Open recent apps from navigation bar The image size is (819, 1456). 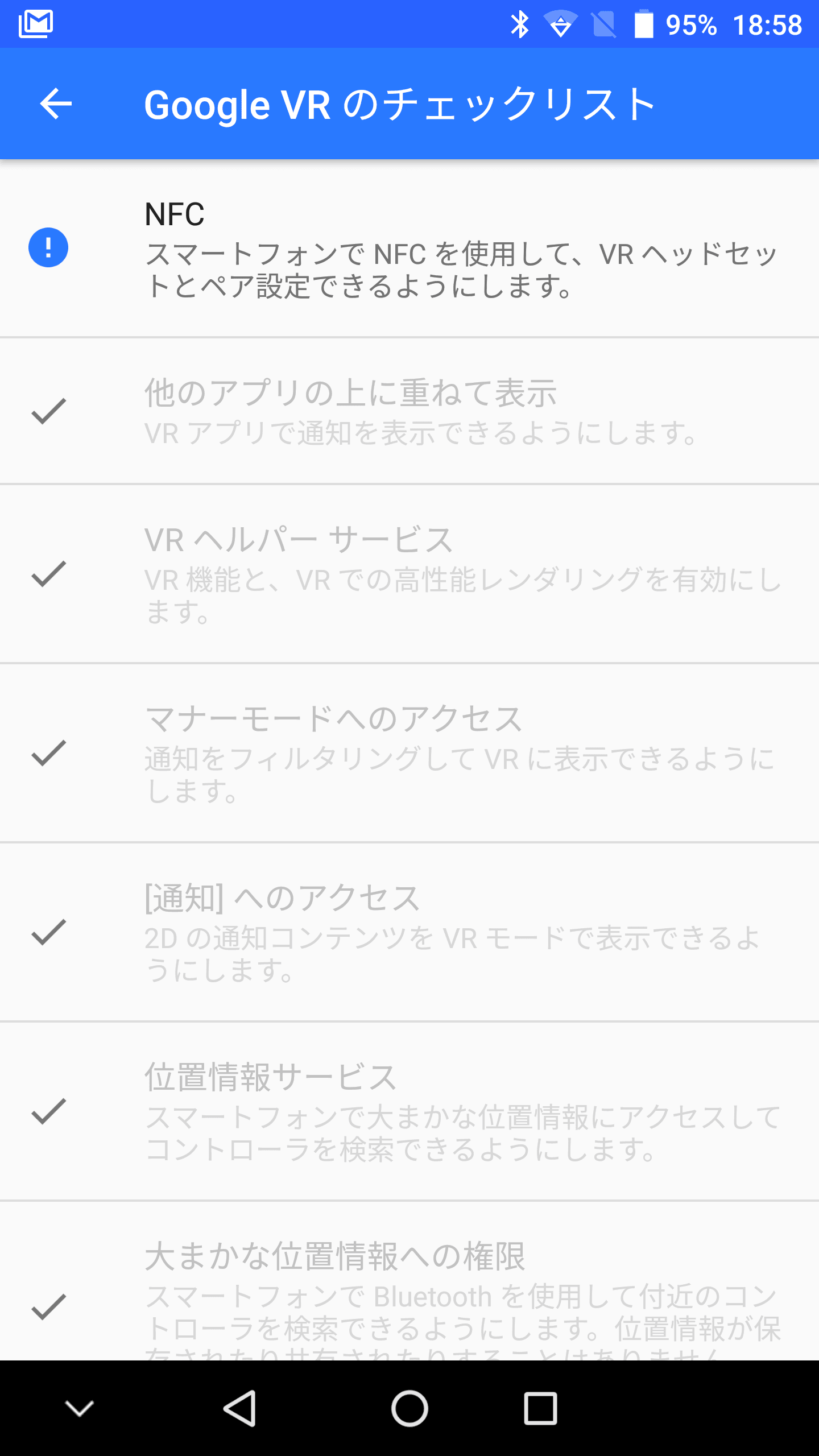pos(540,1408)
